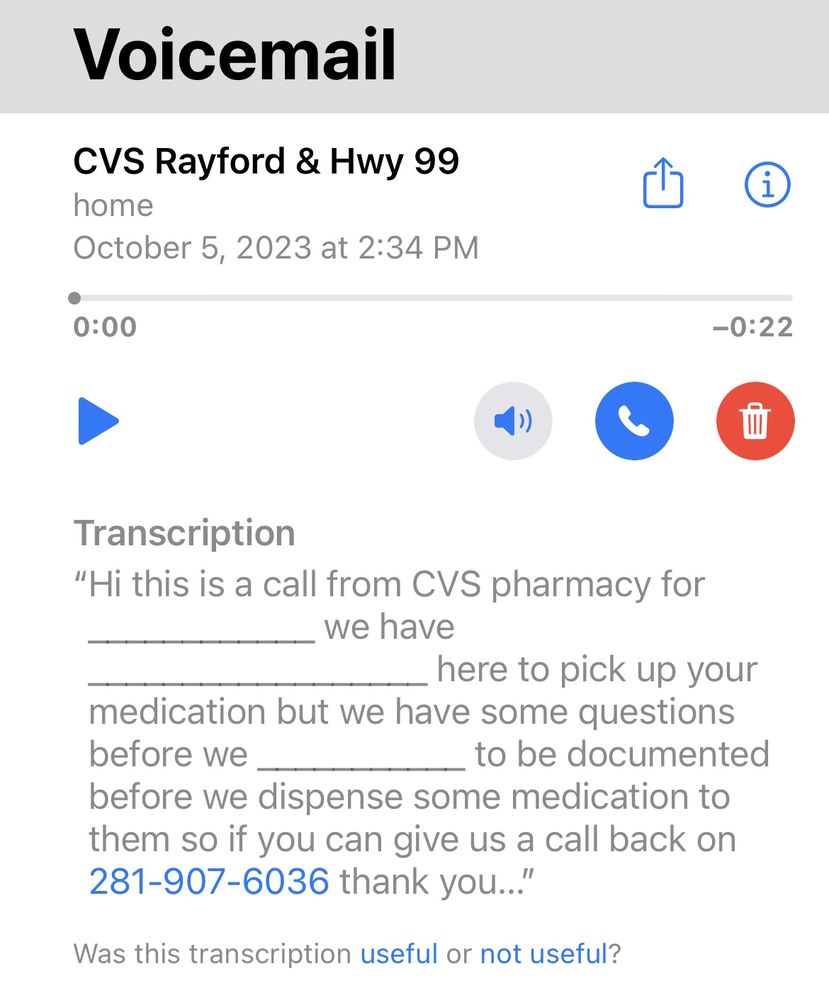Mark transcription as not useful
The height and width of the screenshot is (1000, 829).
click(x=543, y=954)
